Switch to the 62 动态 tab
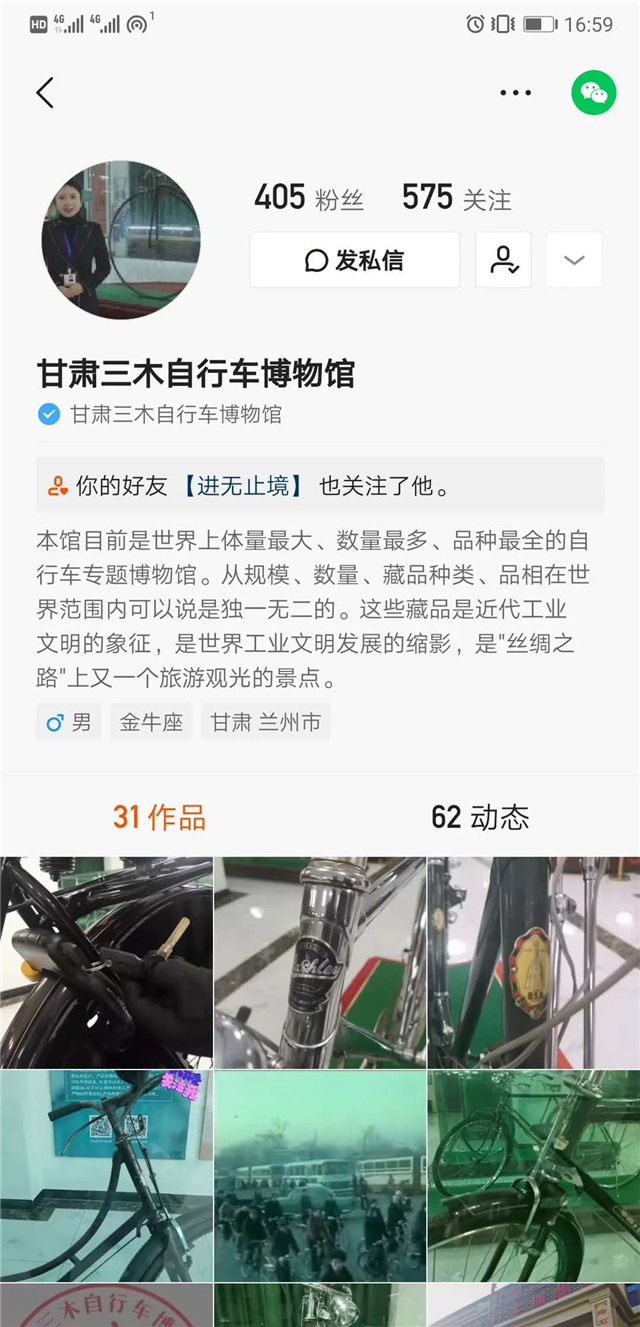 click(x=479, y=817)
